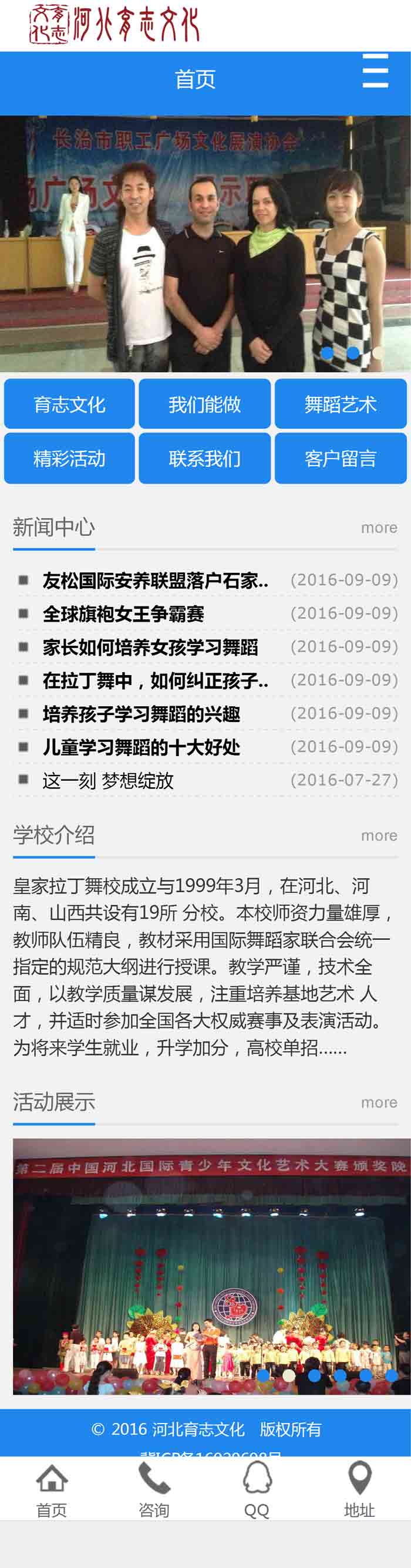
Task: Tap 首页 in bottom bar
Action: coord(52,1489)
